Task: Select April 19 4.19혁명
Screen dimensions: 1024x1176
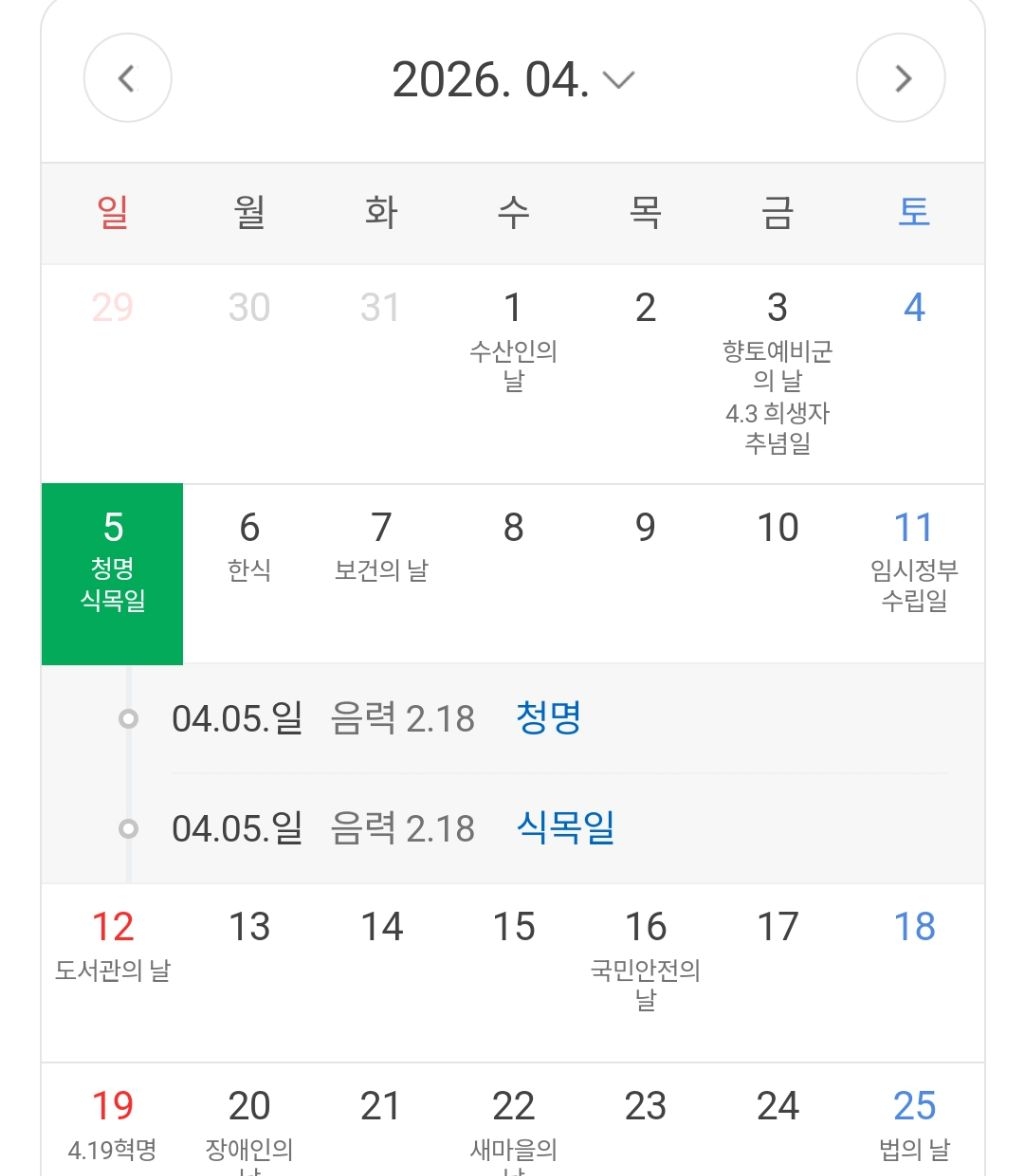Action: [x=113, y=1125]
